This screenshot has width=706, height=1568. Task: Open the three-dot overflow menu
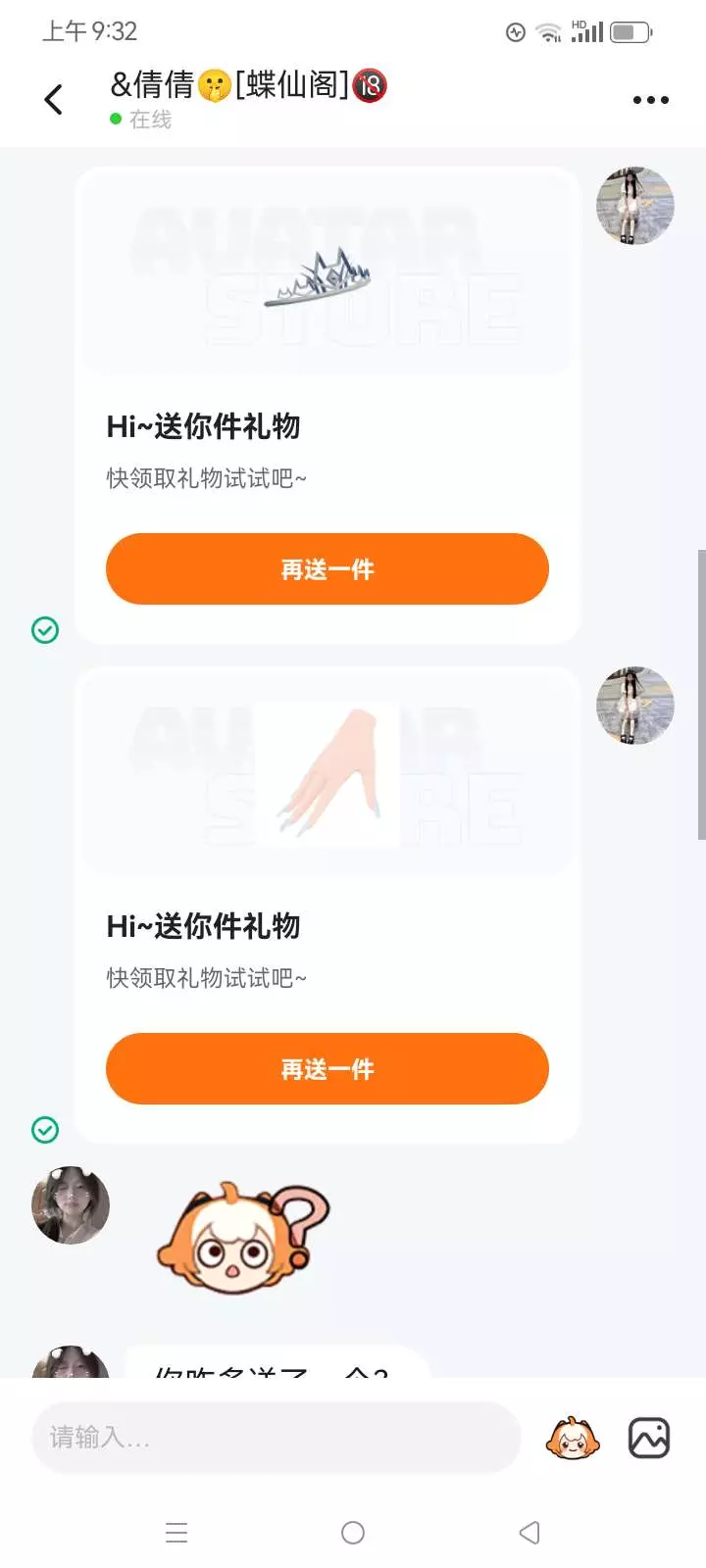click(650, 100)
